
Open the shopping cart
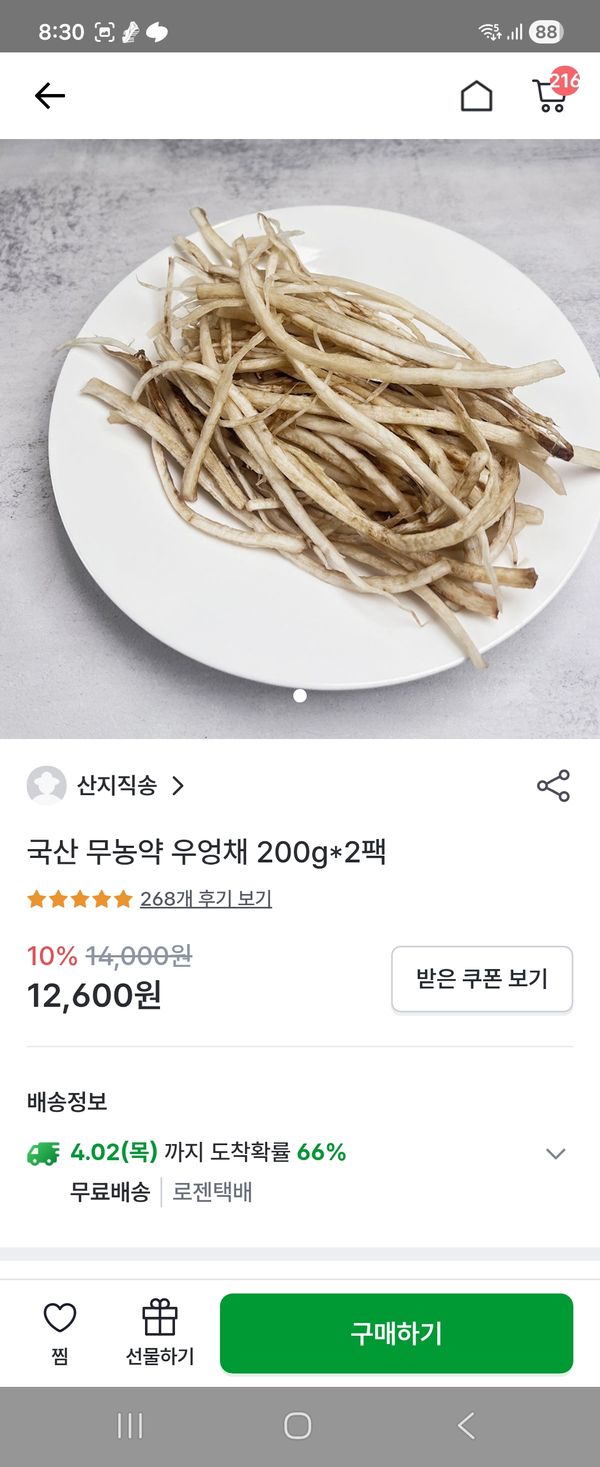[x=551, y=95]
